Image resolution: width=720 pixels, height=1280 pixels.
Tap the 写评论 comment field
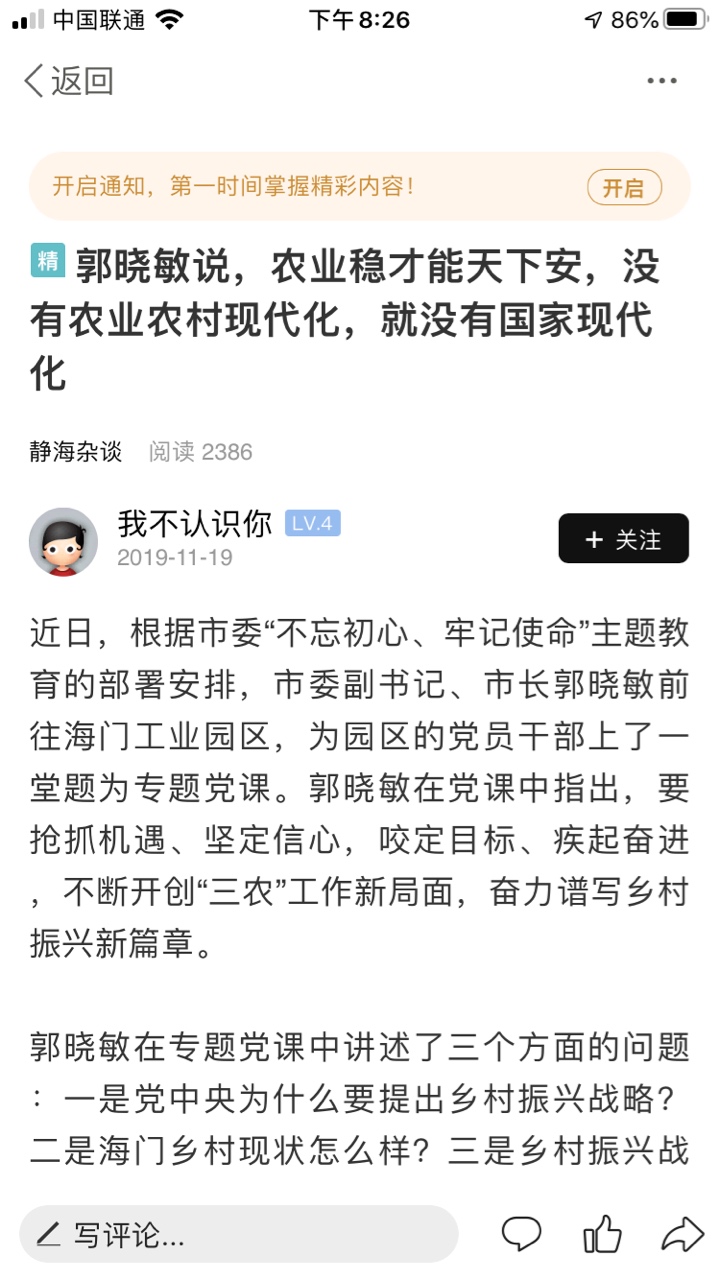238,1234
